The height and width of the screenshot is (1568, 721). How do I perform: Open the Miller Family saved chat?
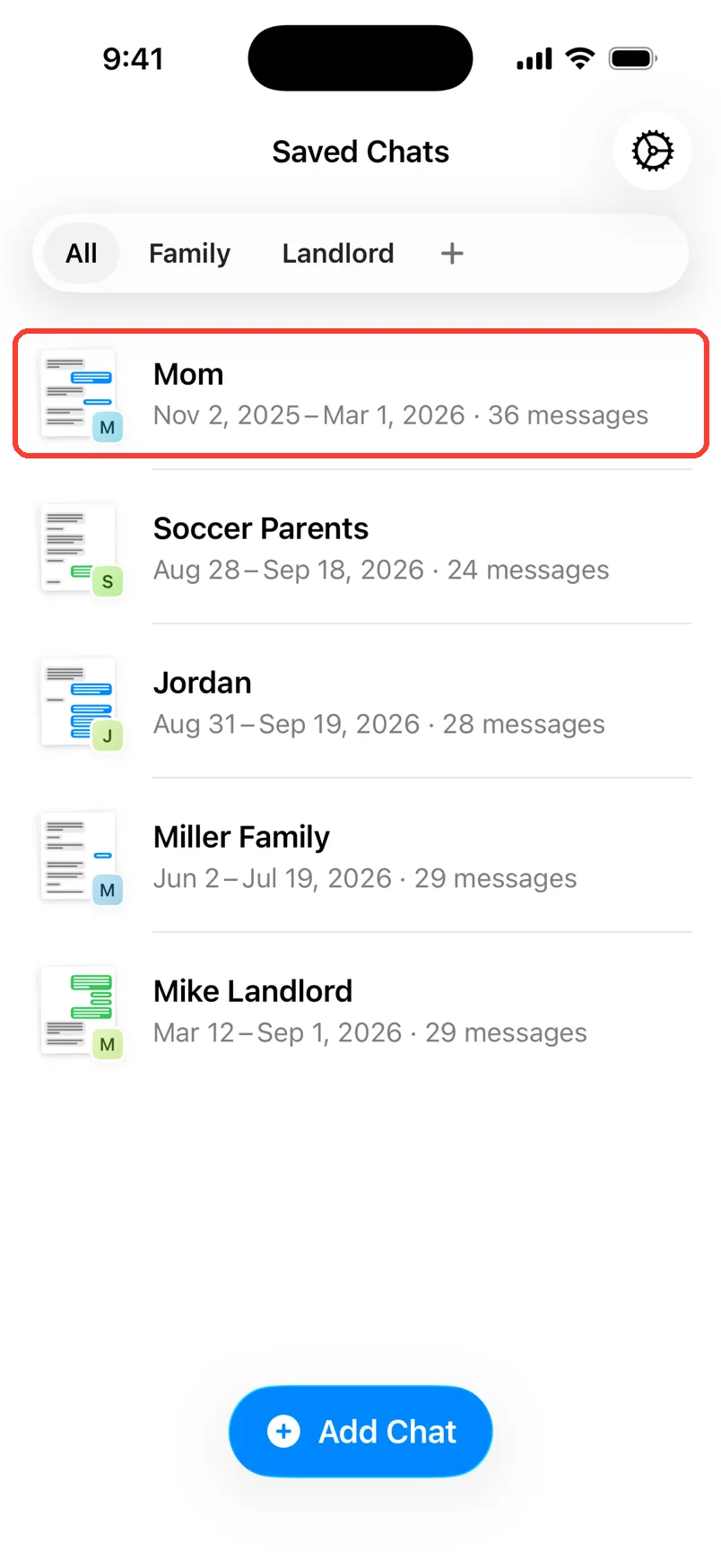[360, 856]
